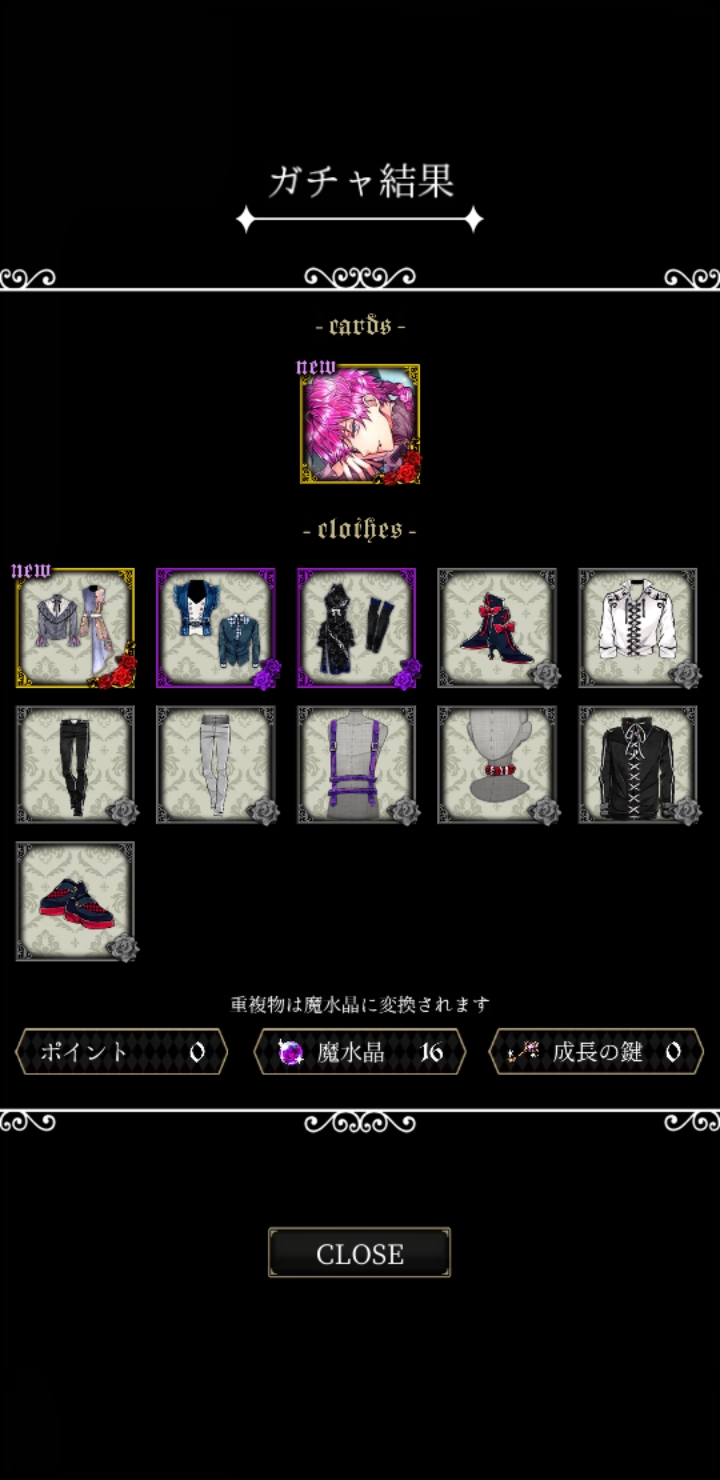View the red-ribbon high heel boots item
This screenshot has width=720, height=1480.
[x=497, y=628]
